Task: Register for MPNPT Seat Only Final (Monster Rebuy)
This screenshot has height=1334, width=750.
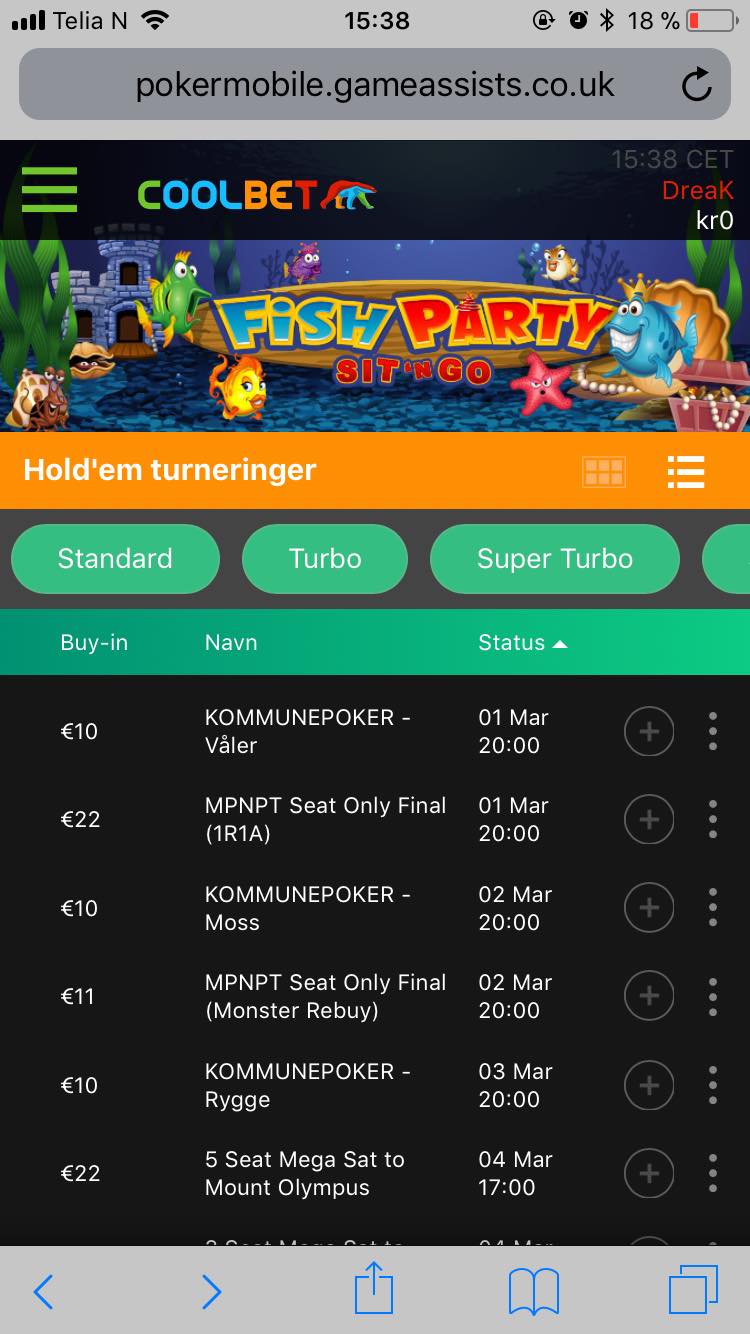Action: tap(649, 996)
